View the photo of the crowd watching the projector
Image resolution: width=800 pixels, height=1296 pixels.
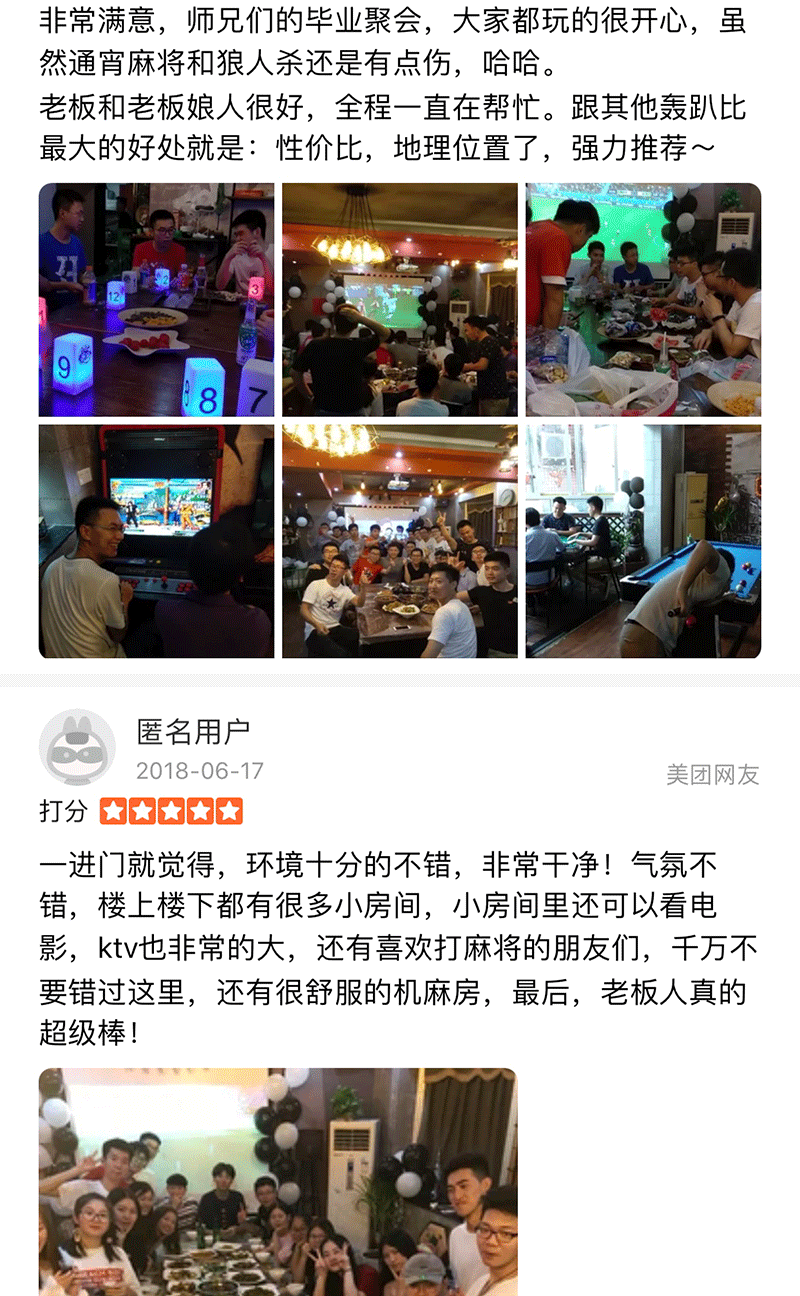399,299
